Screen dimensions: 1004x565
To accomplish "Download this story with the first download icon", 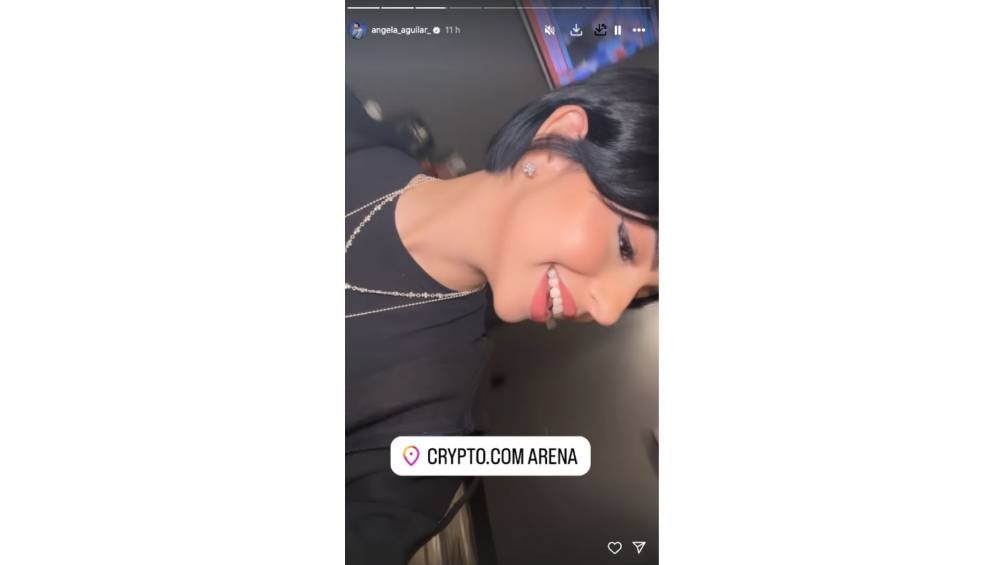I will tap(577, 30).
